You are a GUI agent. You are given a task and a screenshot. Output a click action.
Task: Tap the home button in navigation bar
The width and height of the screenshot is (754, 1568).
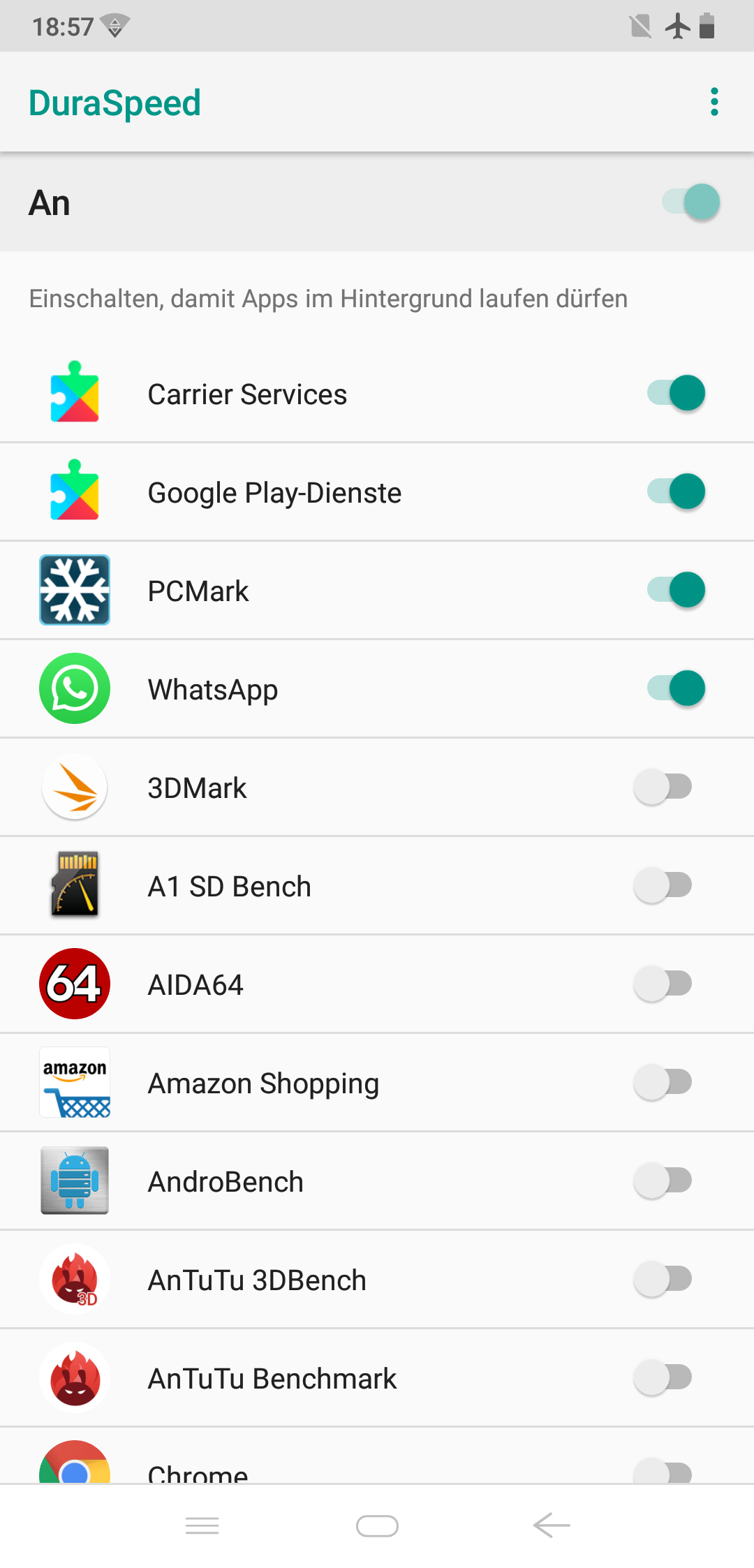coord(377,1526)
